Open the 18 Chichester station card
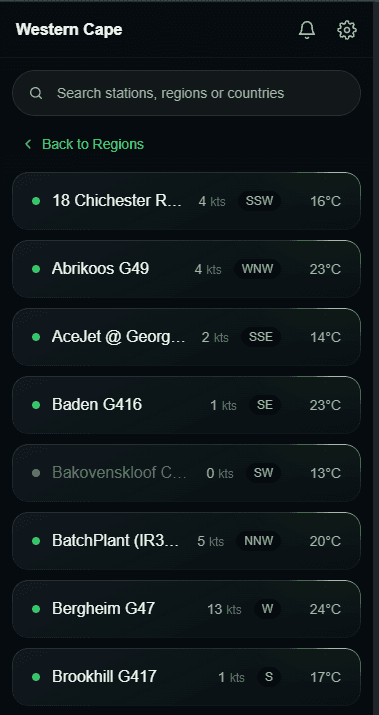Screen dimensions: 379x715 [186, 201]
